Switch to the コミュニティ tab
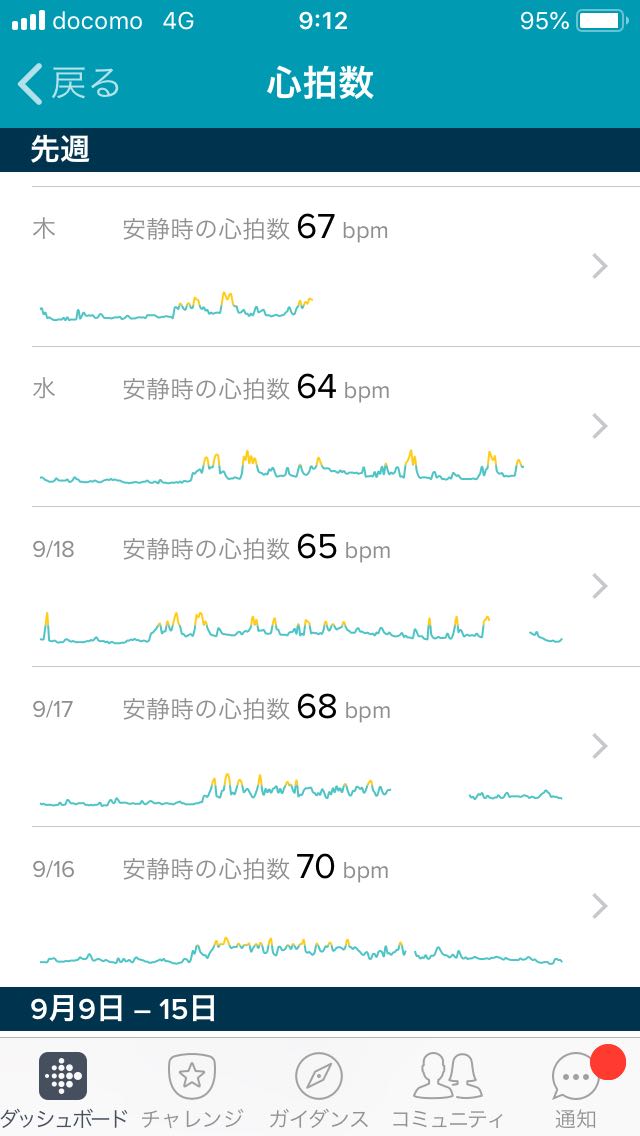 (x=447, y=1088)
